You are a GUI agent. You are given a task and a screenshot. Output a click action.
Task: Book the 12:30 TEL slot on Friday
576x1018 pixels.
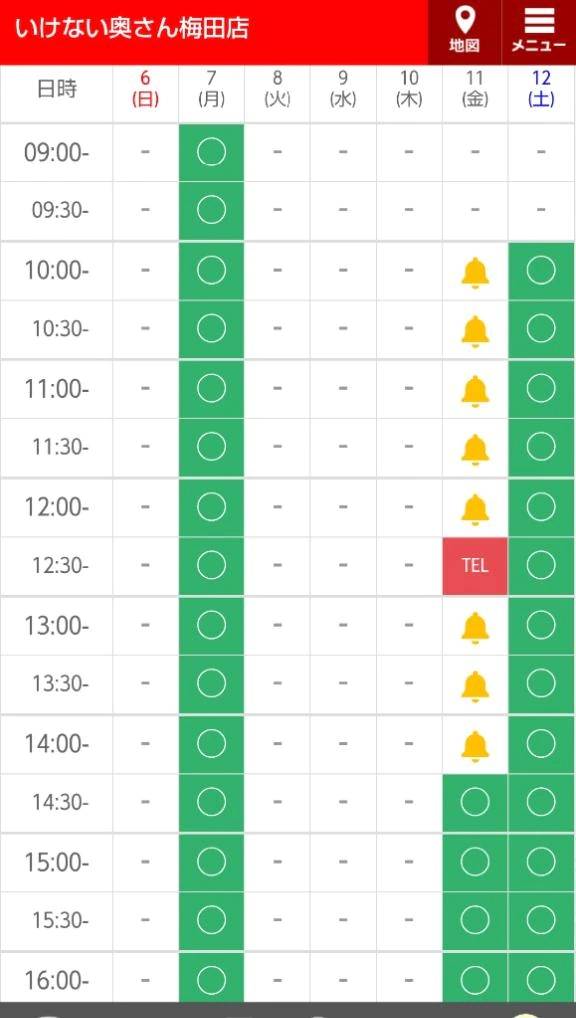475,565
